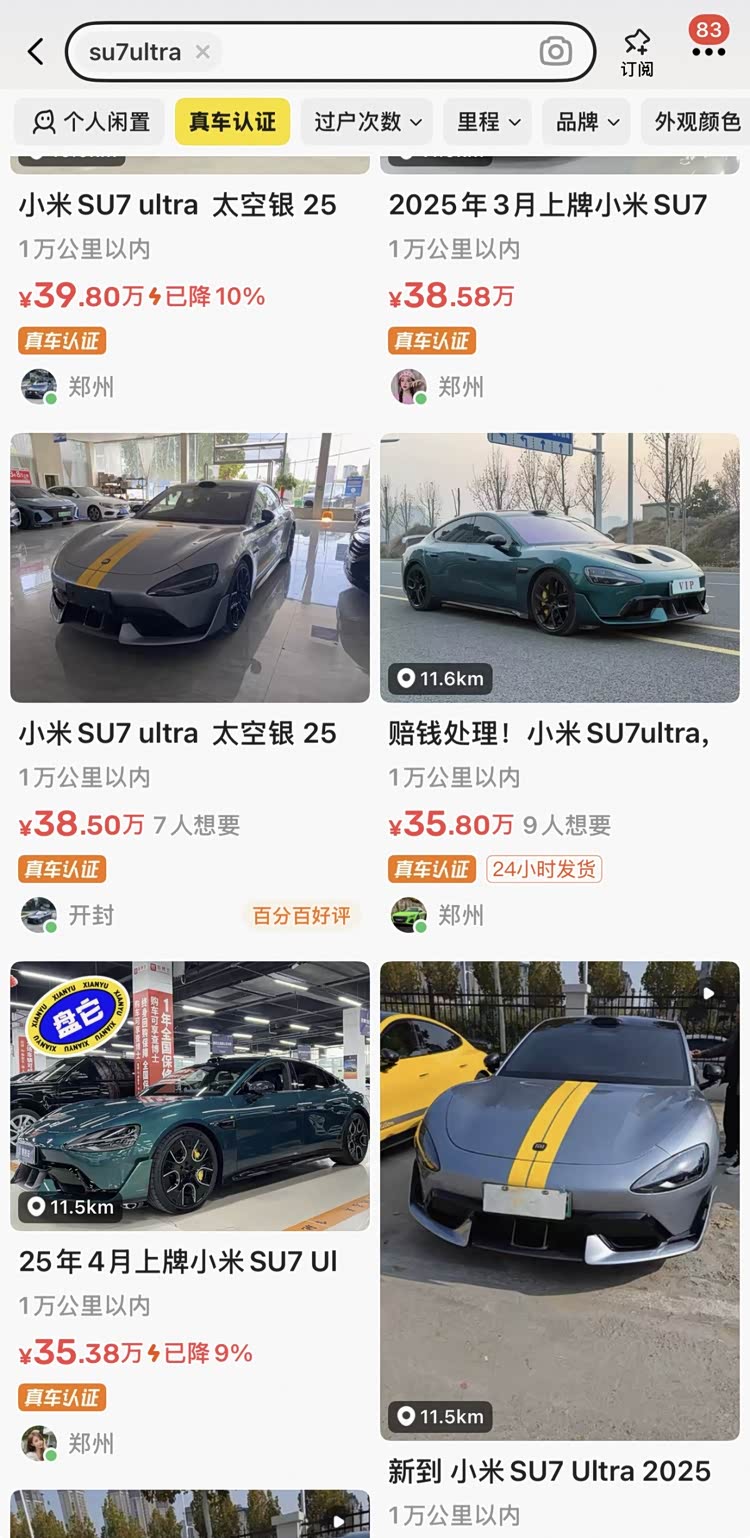Expand the 品牌 filter dropdown

pyautogui.click(x=587, y=122)
